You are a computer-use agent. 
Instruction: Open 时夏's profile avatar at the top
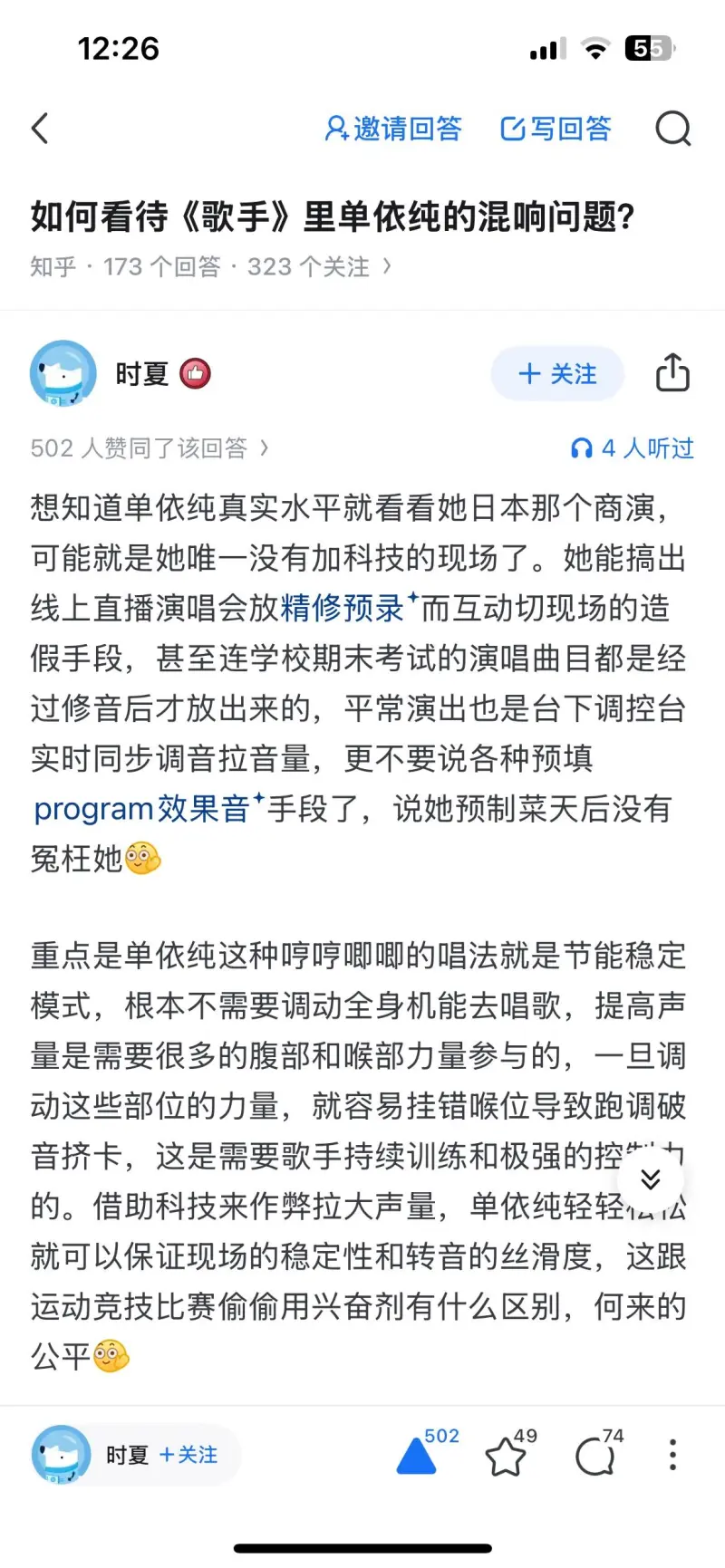click(63, 373)
